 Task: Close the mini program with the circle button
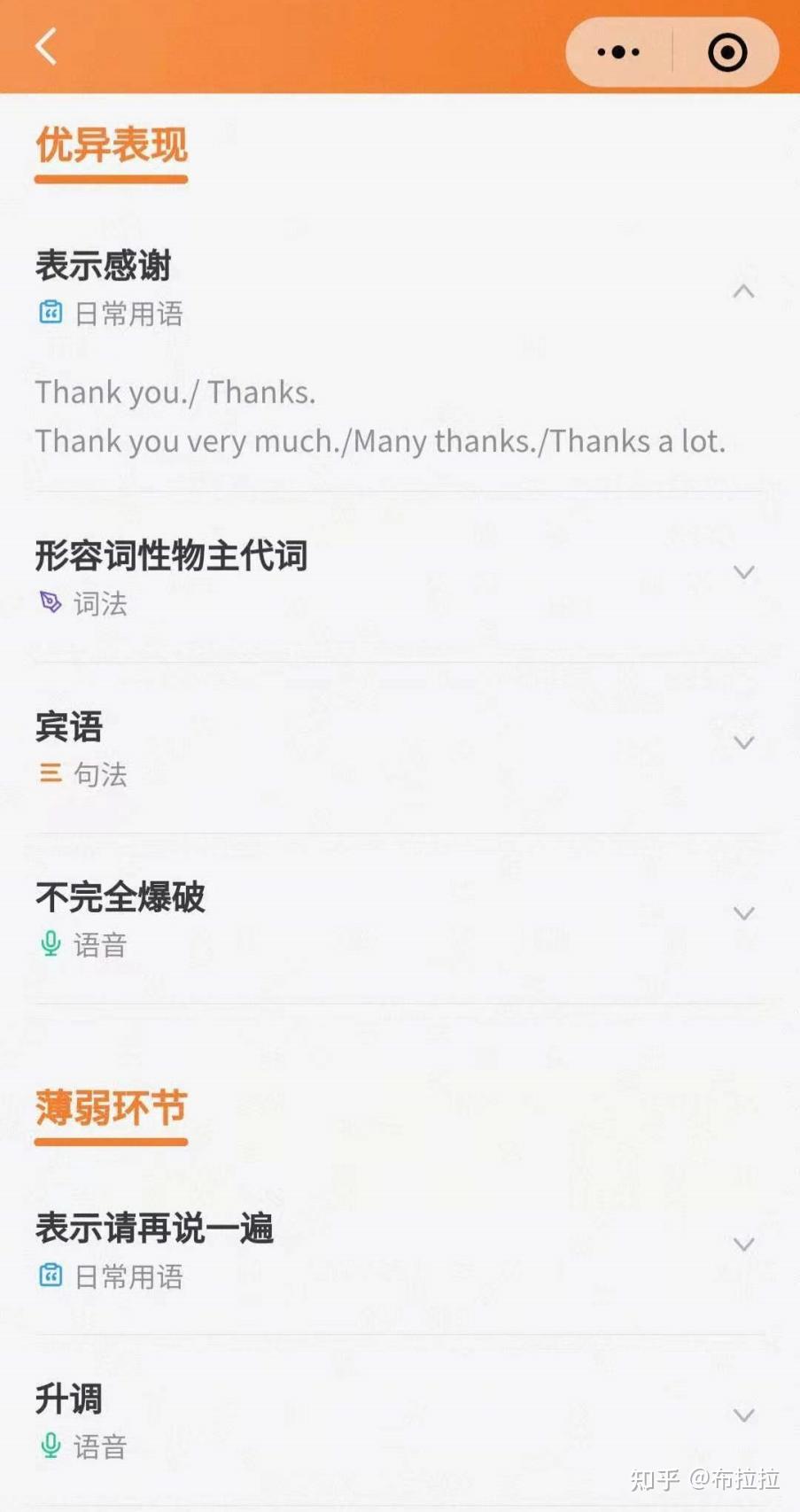pyautogui.click(x=727, y=52)
